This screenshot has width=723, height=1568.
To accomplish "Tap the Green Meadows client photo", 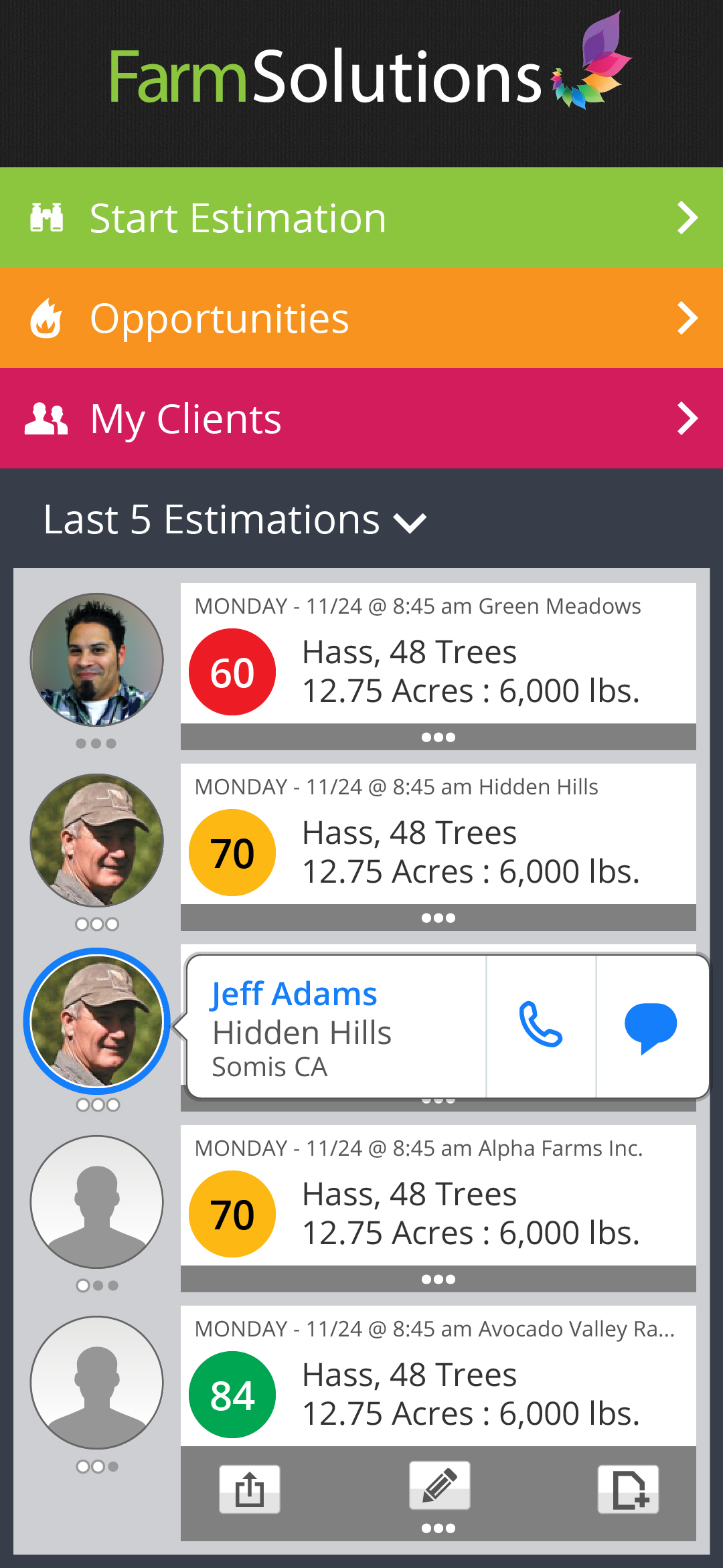I will [97, 660].
